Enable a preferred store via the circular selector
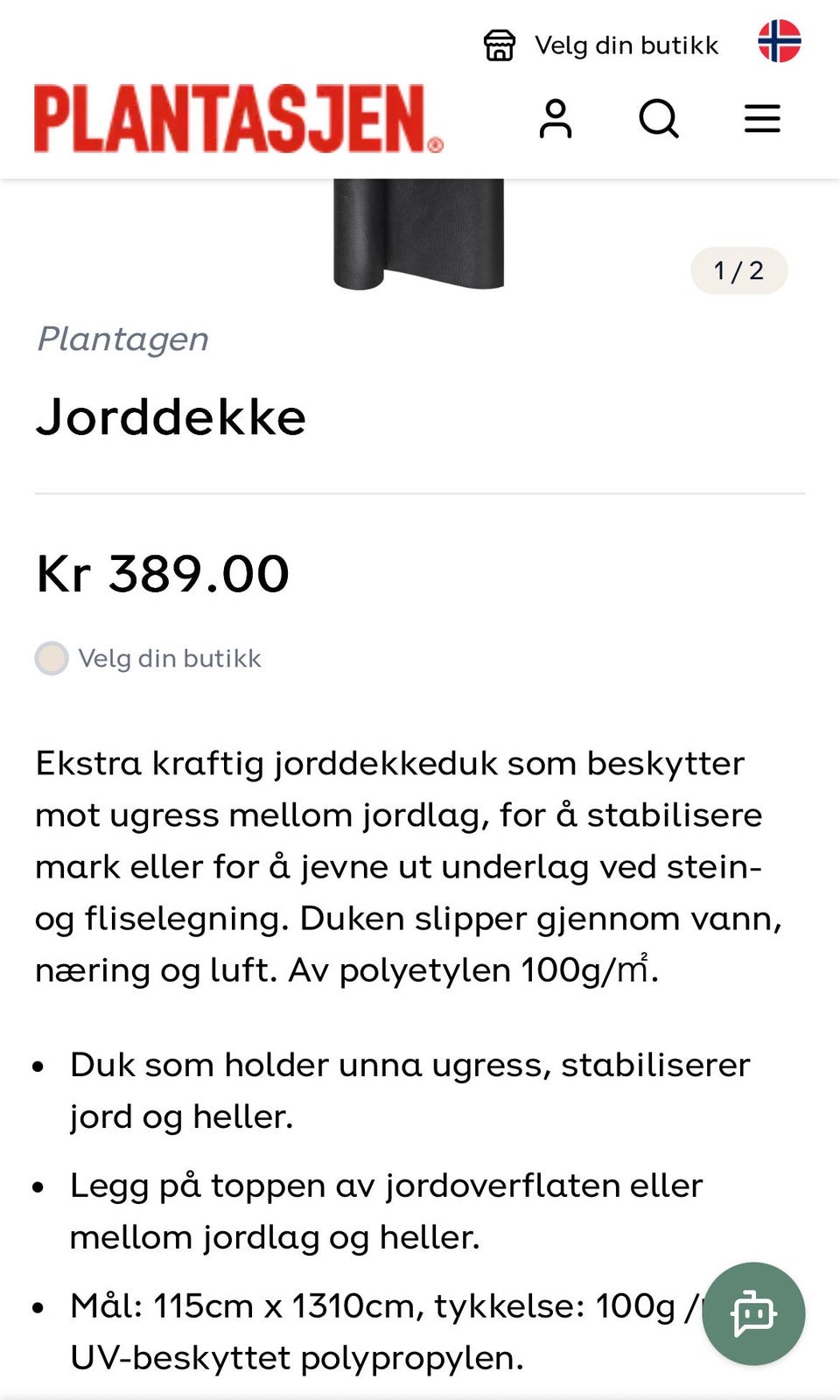The image size is (840, 1400). tap(52, 658)
